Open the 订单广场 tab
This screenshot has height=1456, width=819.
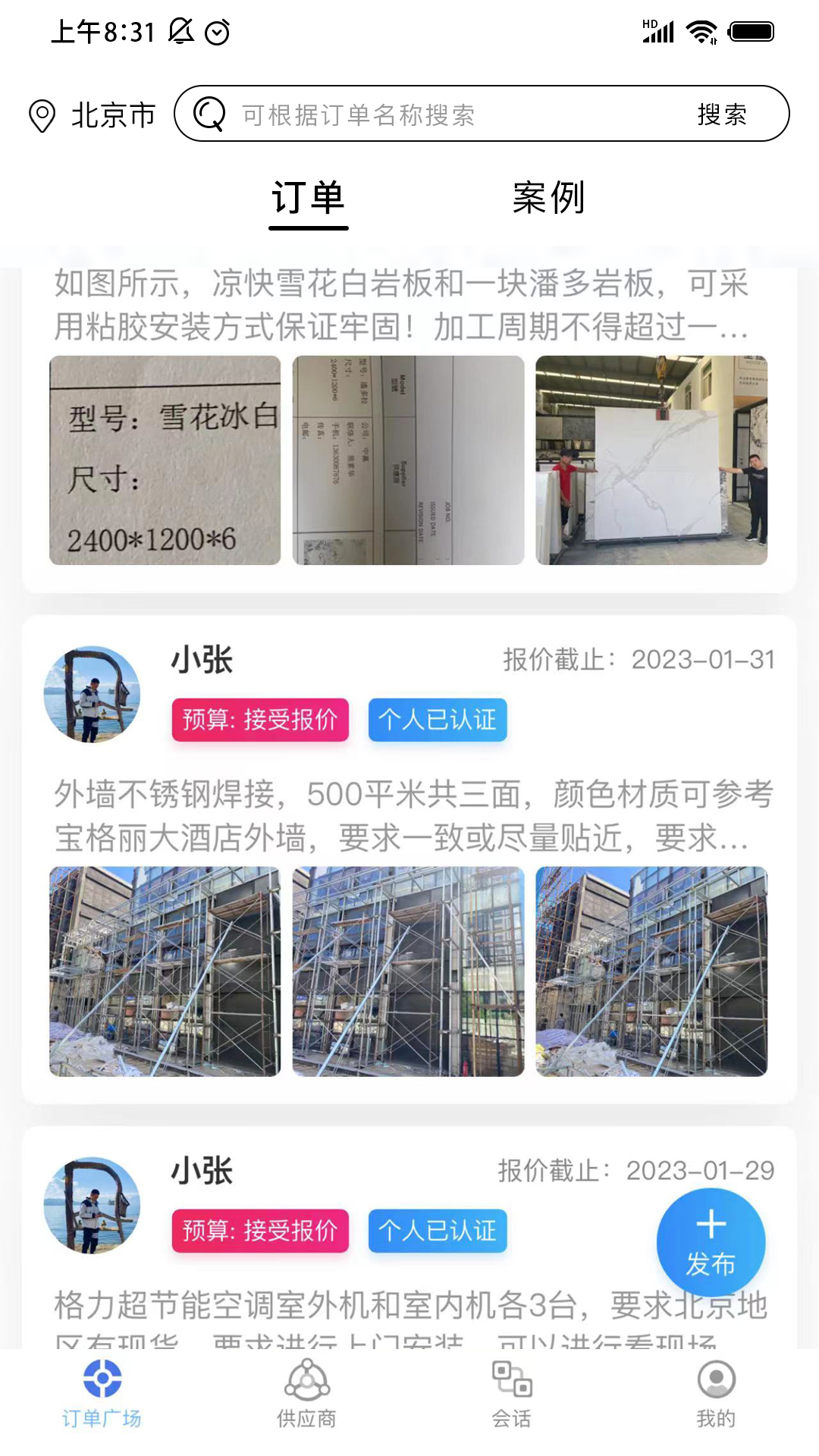[x=102, y=1394]
